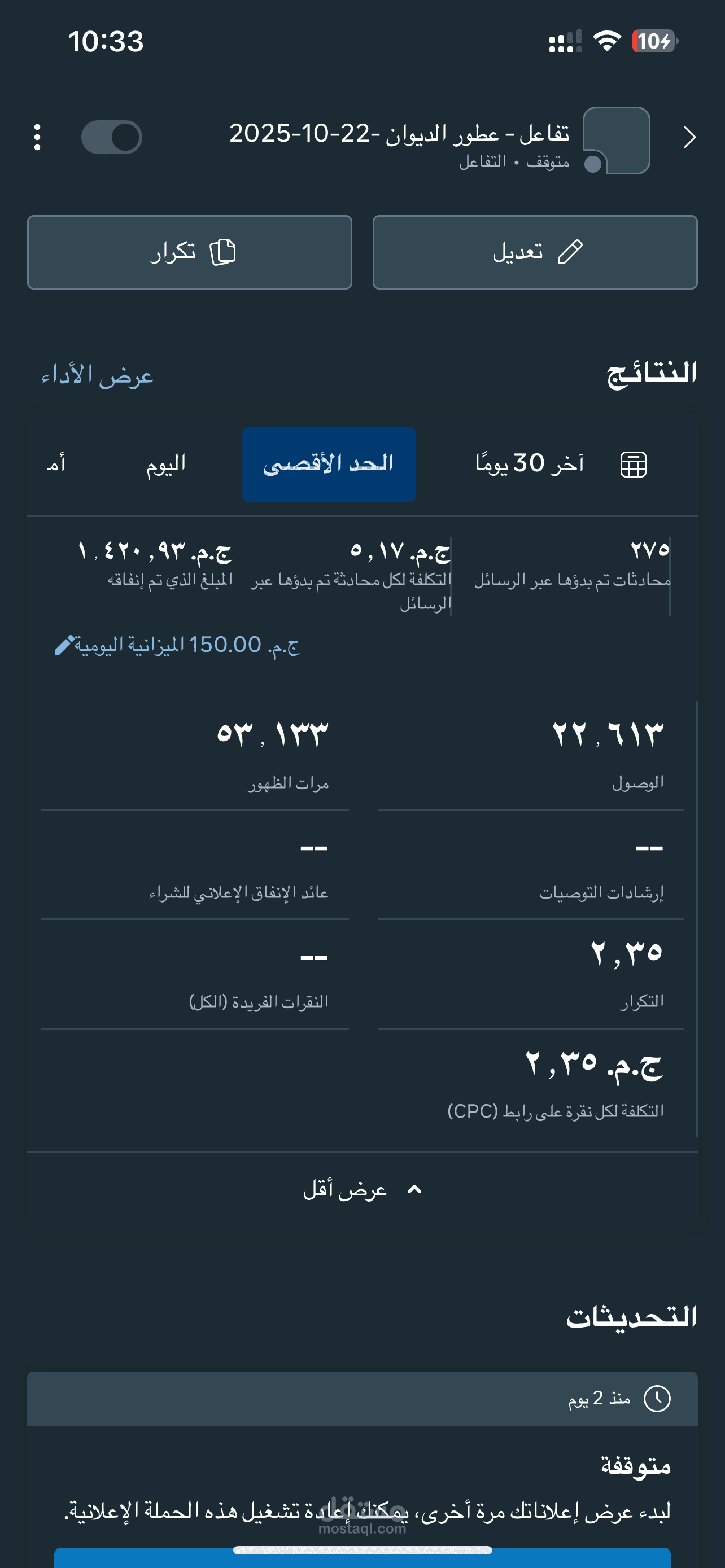This screenshot has width=725, height=1568.
Task: Switch to اليوم tab
Action: [x=166, y=465]
